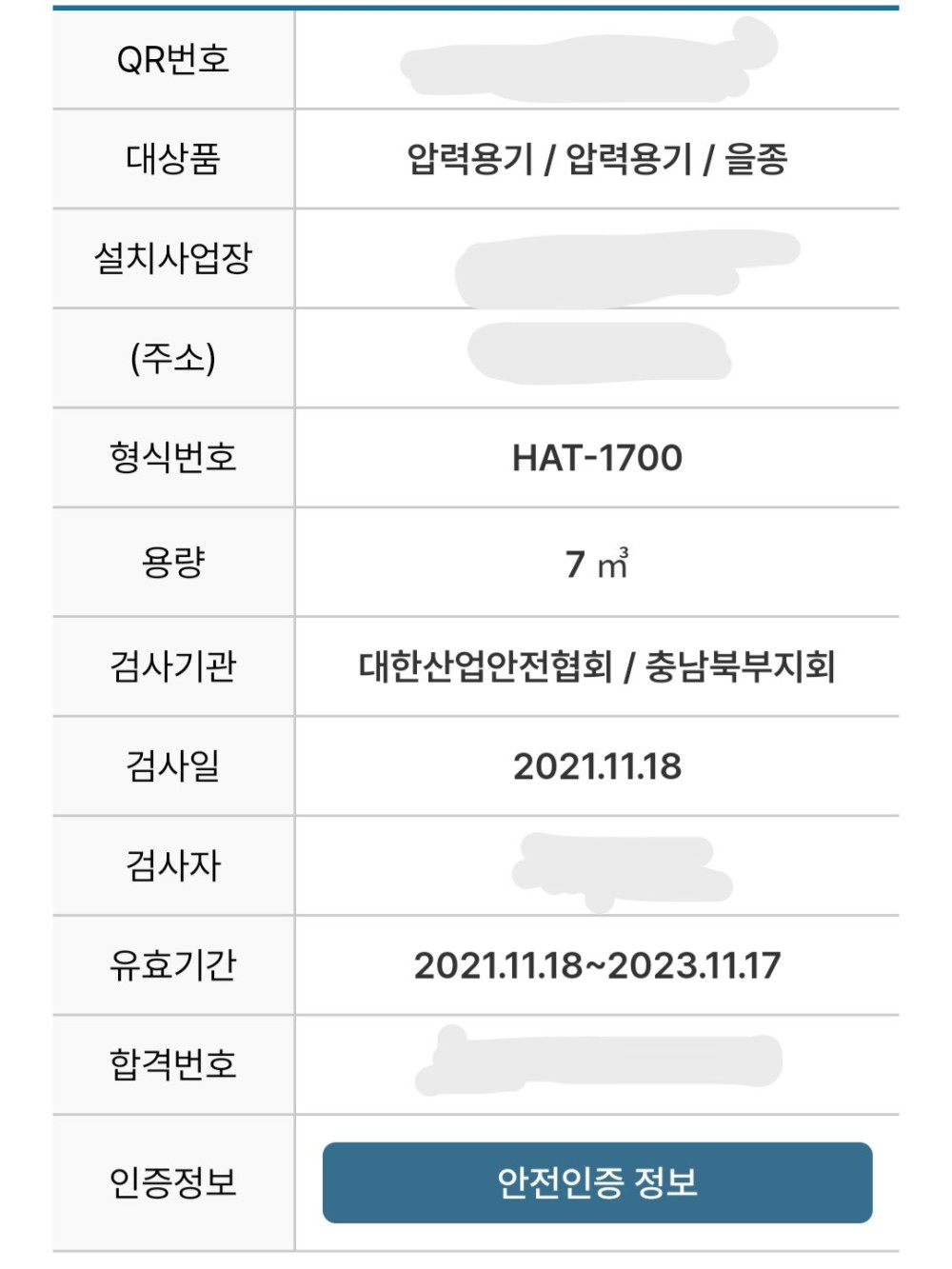Open the 안전인증 정보 button

point(597,1182)
